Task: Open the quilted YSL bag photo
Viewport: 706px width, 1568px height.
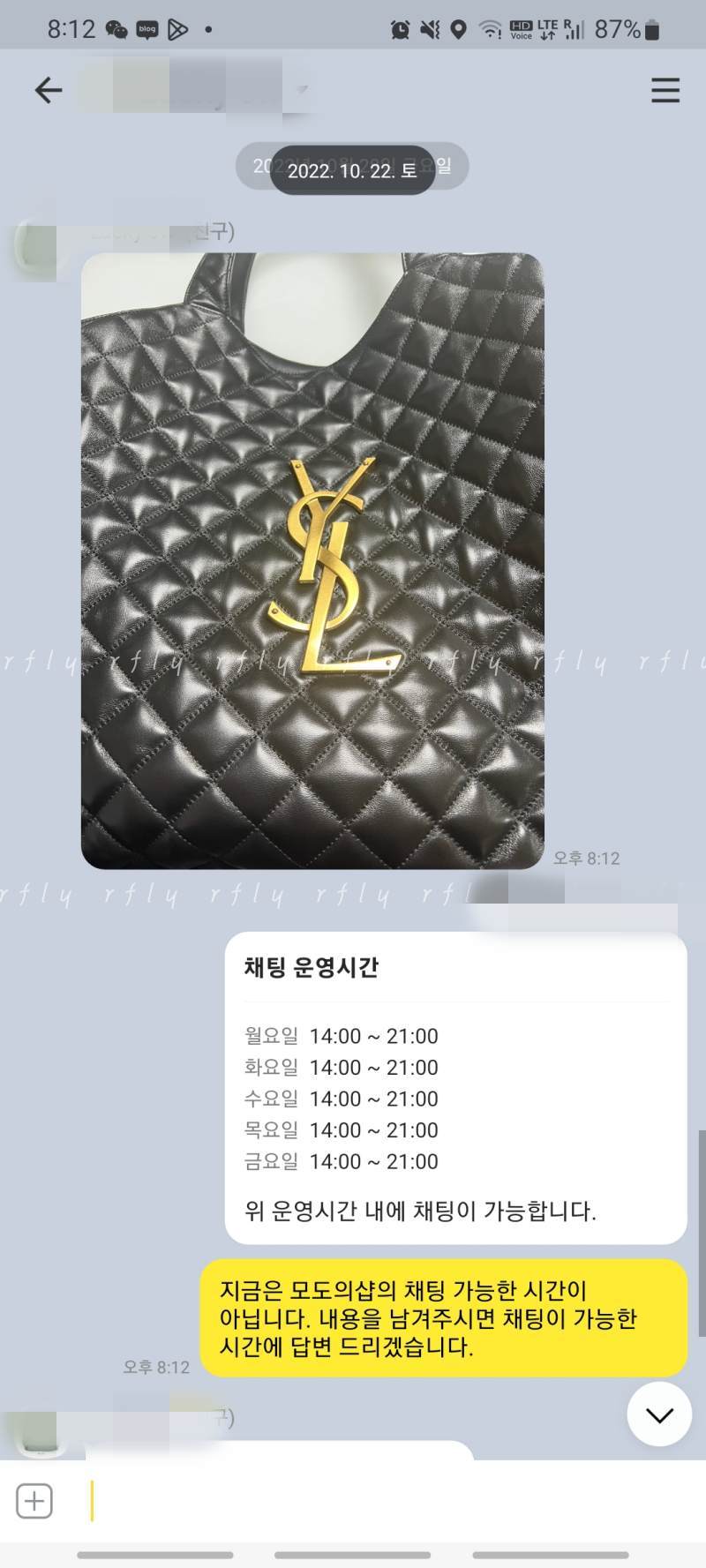Action: (312, 561)
